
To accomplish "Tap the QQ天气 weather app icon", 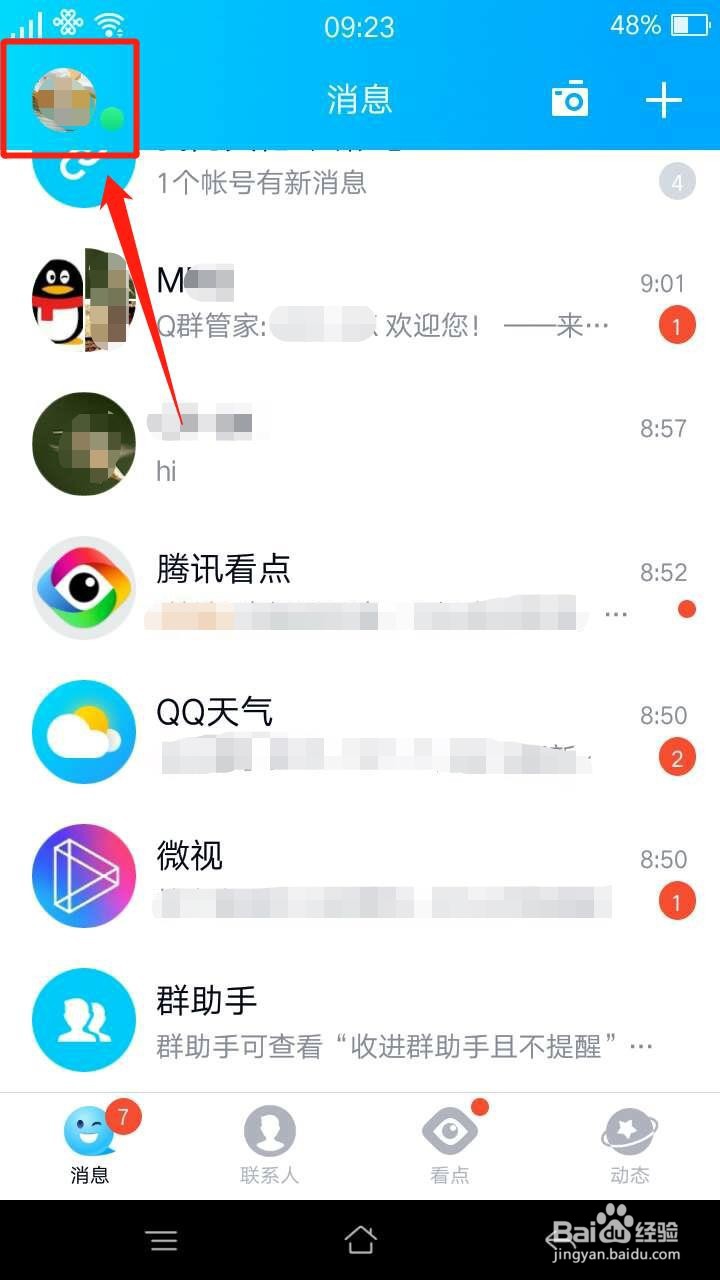I will (84, 731).
